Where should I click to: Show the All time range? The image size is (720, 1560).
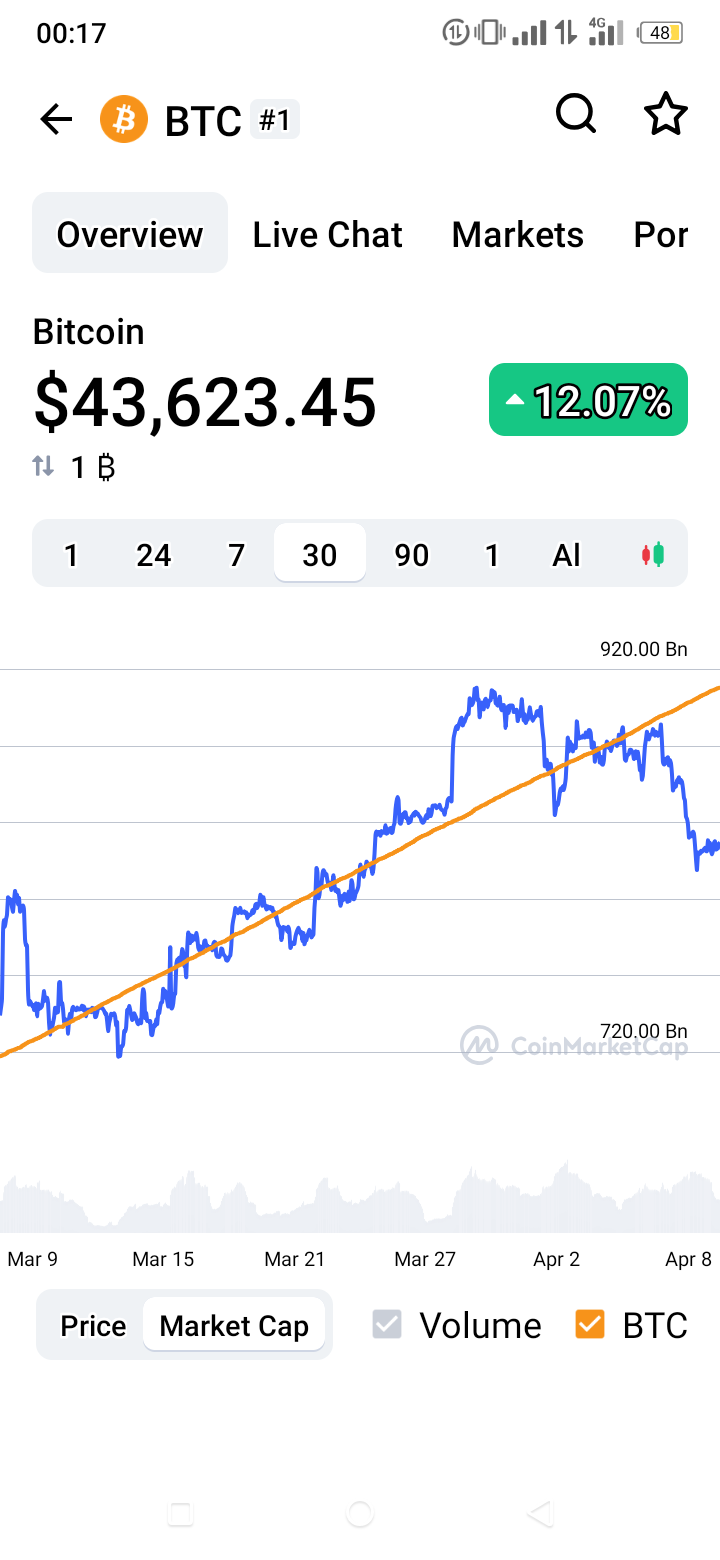point(566,554)
